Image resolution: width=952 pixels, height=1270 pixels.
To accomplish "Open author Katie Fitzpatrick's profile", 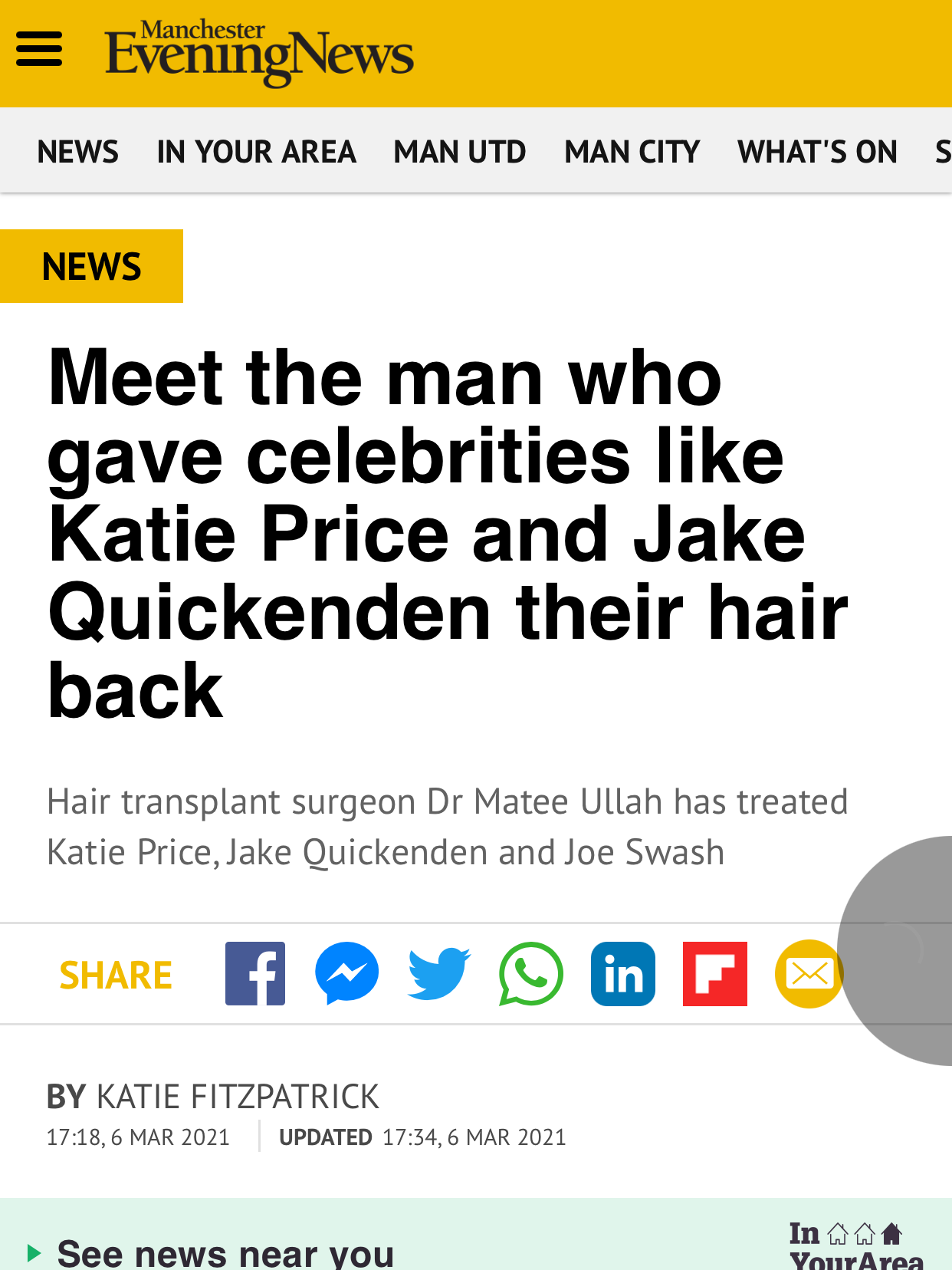I will point(238,1096).
